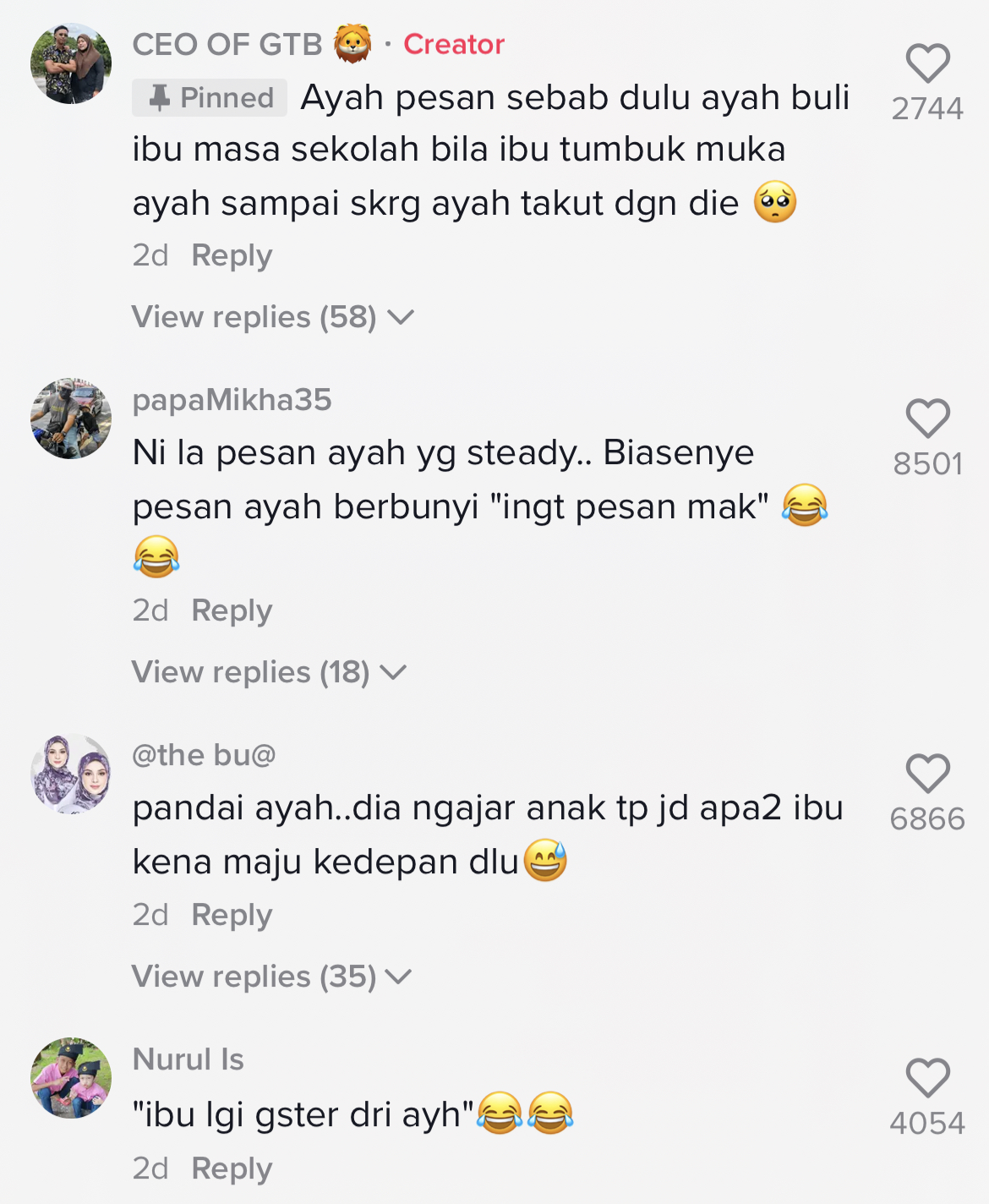
Task: Reply to @the bu@'s comment
Action: [x=232, y=915]
